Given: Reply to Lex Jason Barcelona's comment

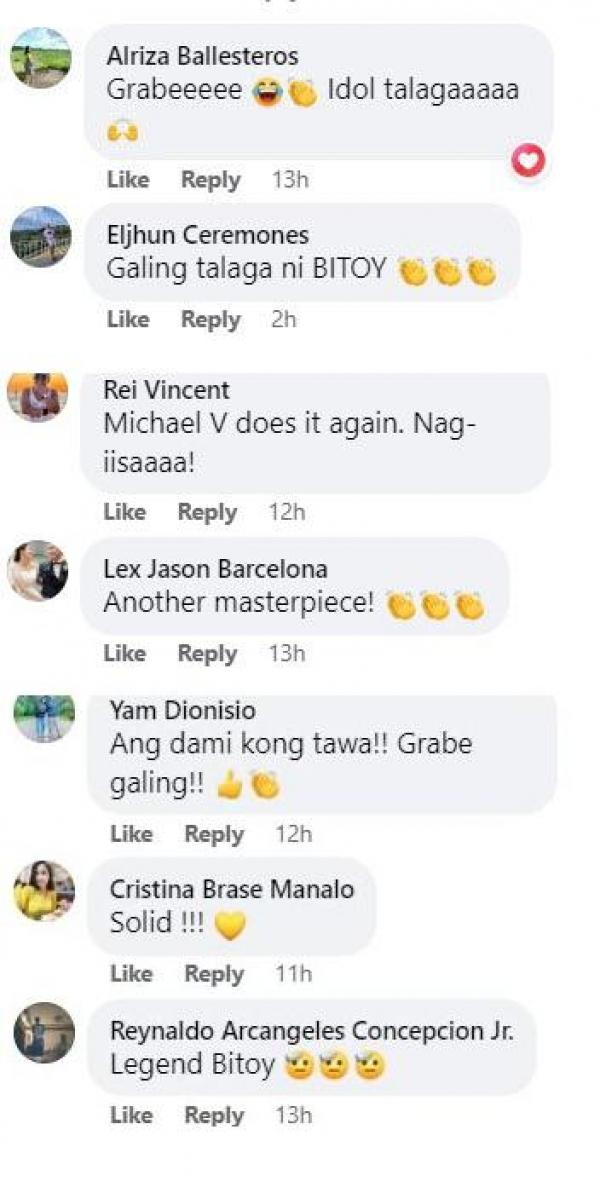Looking at the screenshot, I should coord(207,653).
